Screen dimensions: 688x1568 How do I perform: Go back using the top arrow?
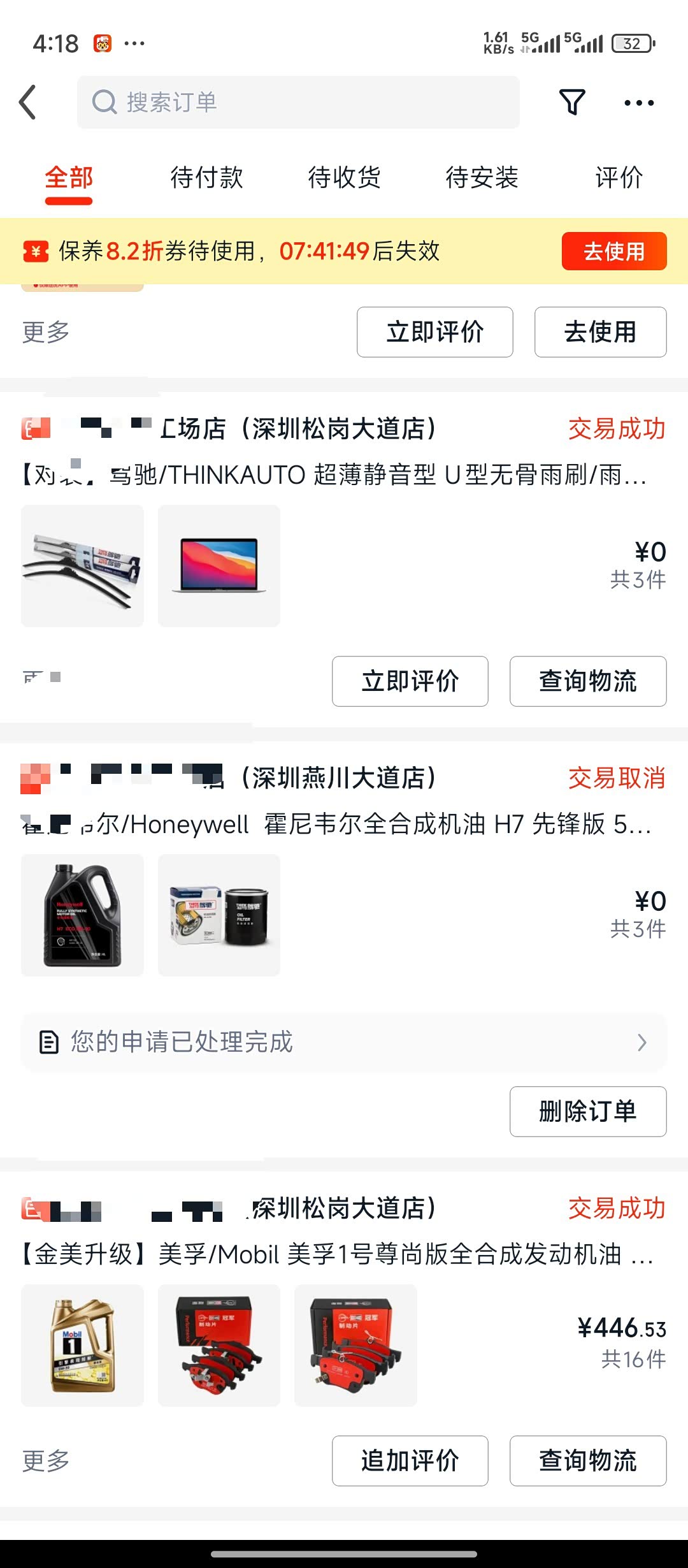click(x=28, y=102)
